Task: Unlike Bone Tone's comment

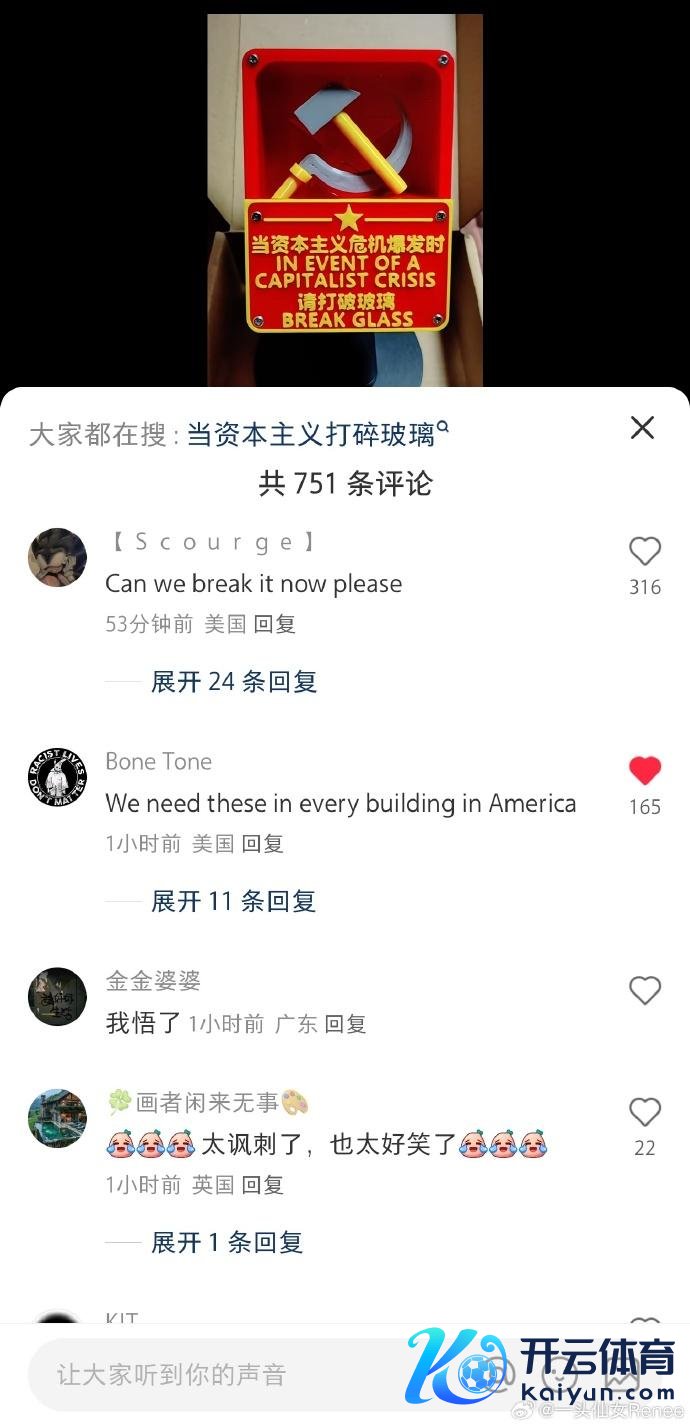Action: click(x=645, y=771)
